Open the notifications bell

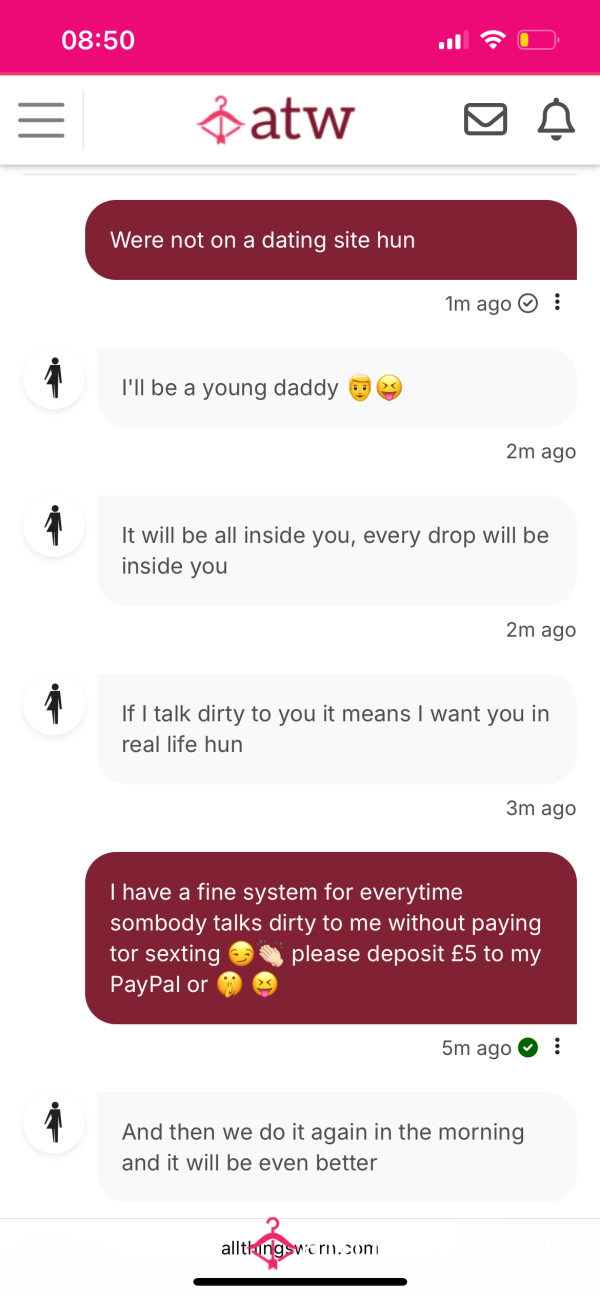pyautogui.click(x=557, y=120)
